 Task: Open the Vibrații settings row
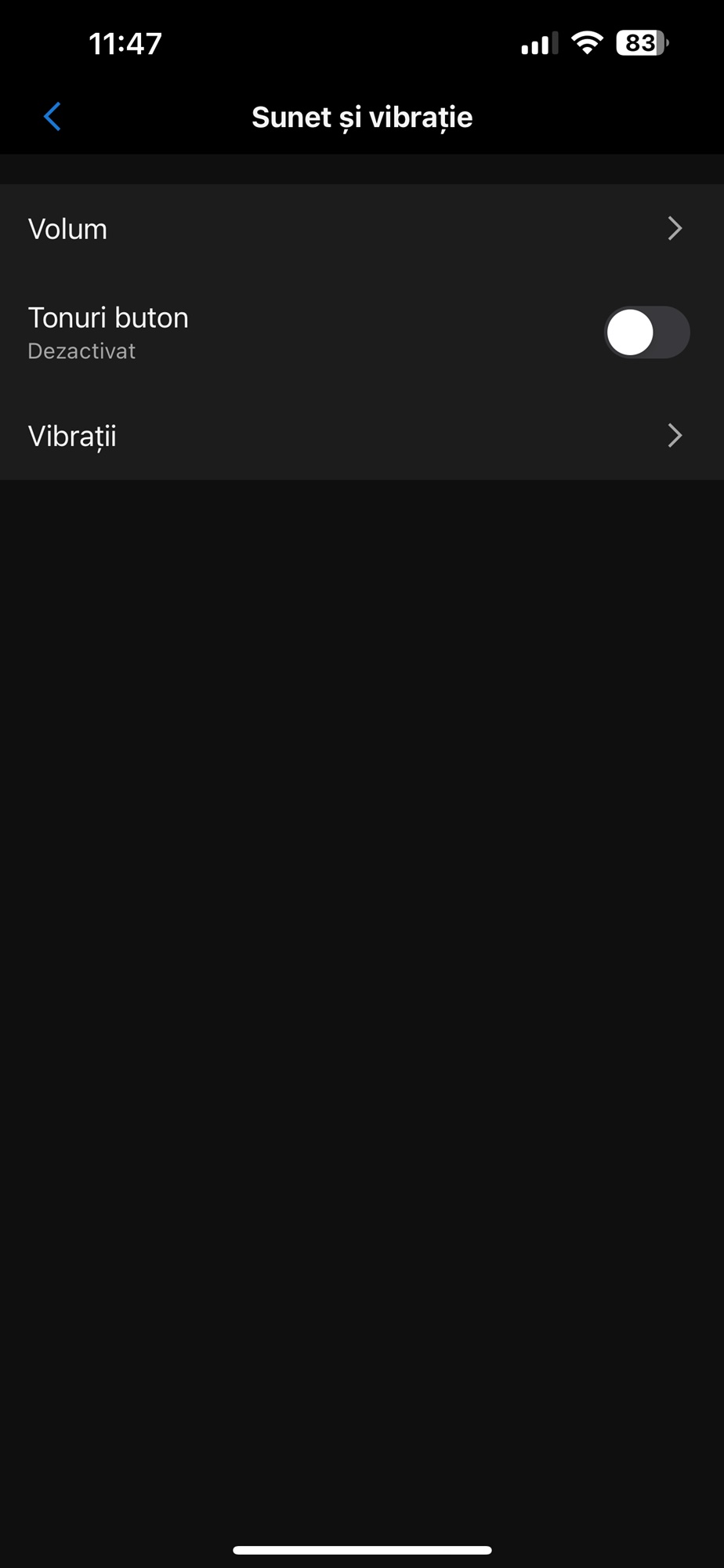pos(362,436)
